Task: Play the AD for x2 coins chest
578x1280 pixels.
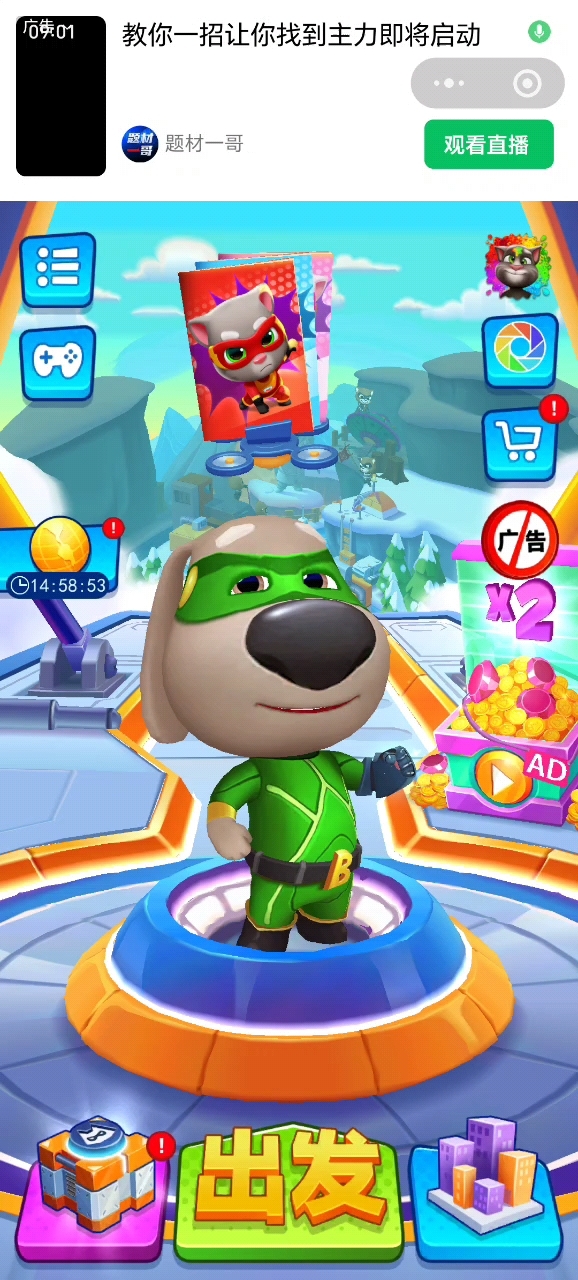Action: click(x=498, y=775)
